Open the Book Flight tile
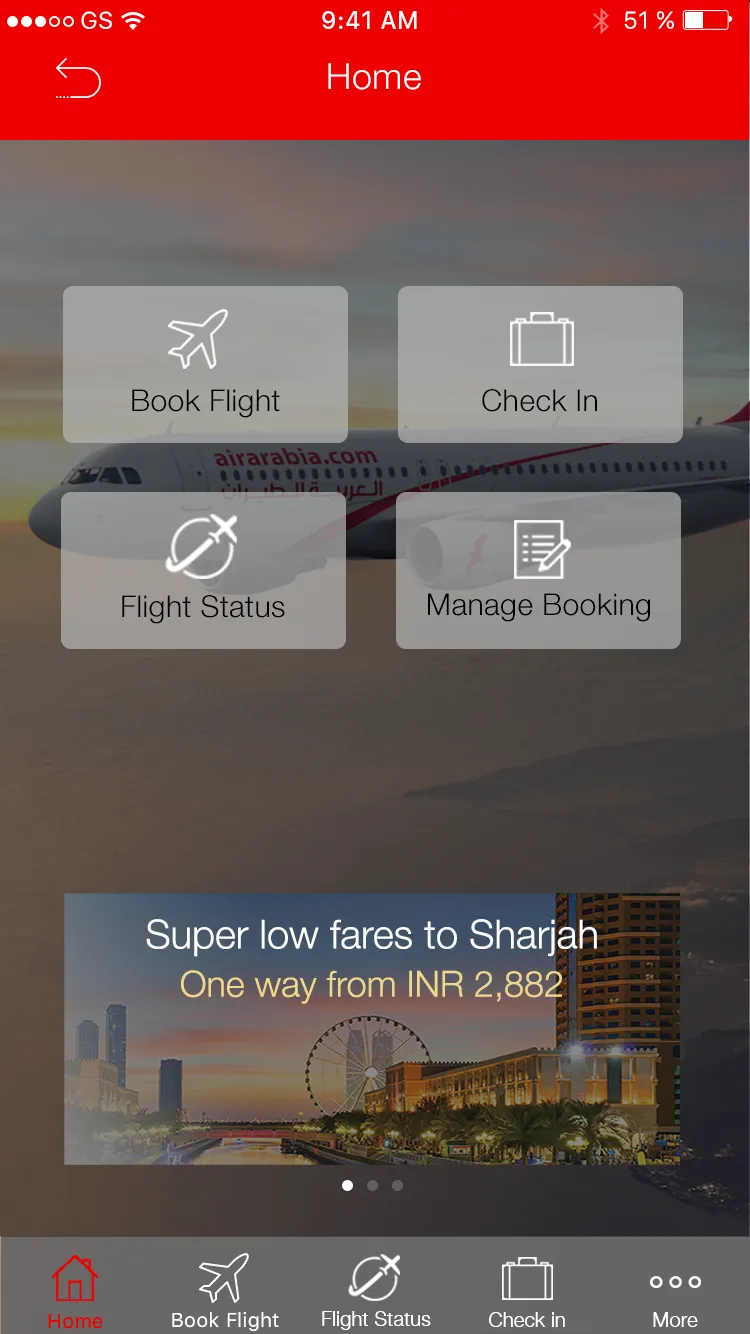Viewport: 750px width, 1334px height. click(x=205, y=365)
